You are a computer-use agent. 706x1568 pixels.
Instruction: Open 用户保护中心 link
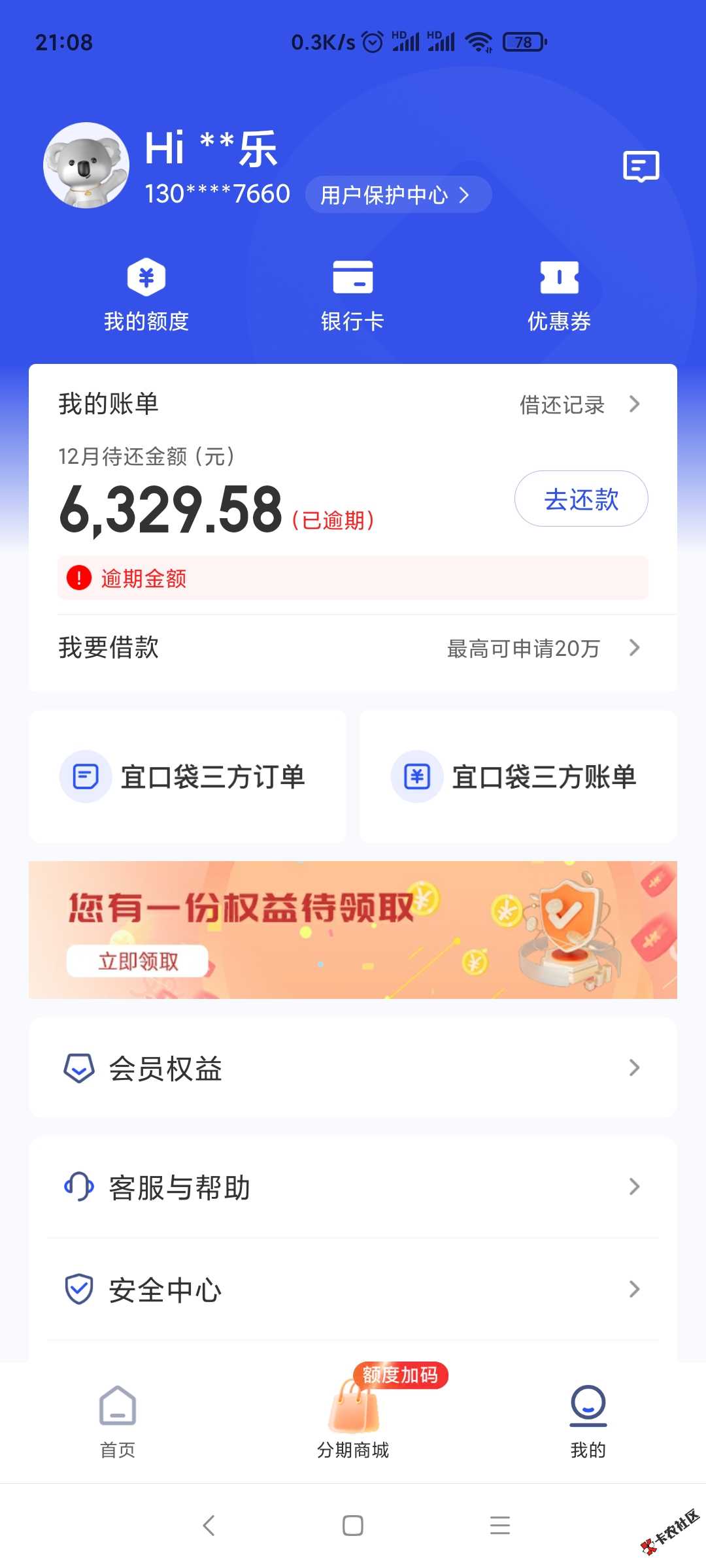tap(397, 195)
